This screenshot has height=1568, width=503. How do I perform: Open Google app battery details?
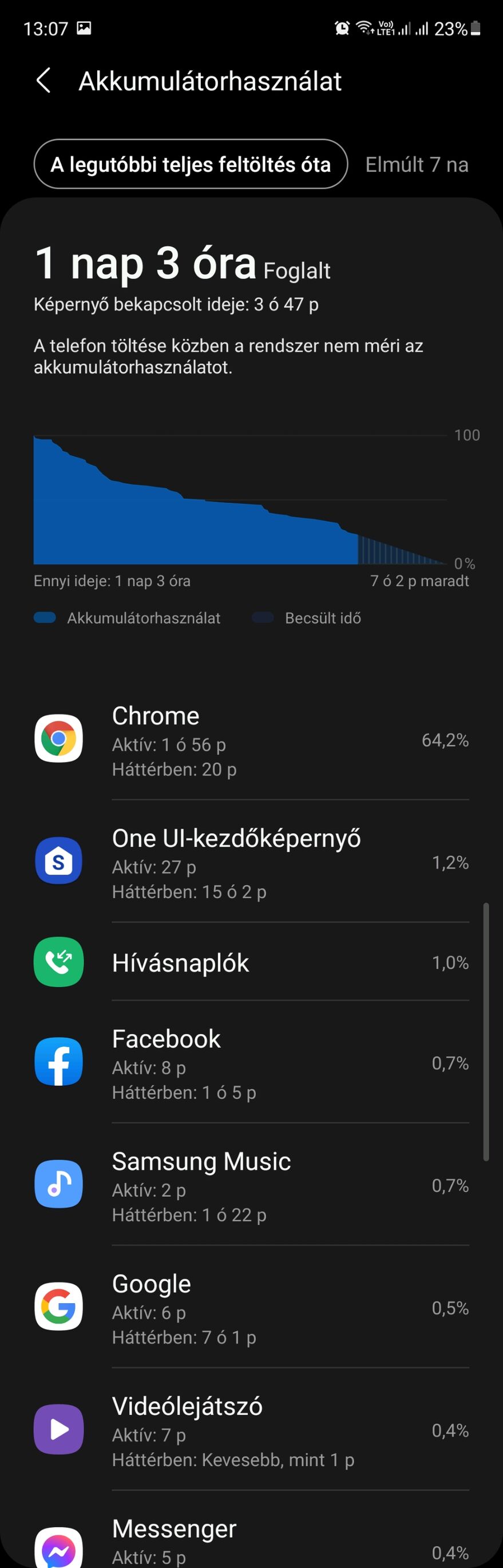pyautogui.click(x=252, y=1308)
